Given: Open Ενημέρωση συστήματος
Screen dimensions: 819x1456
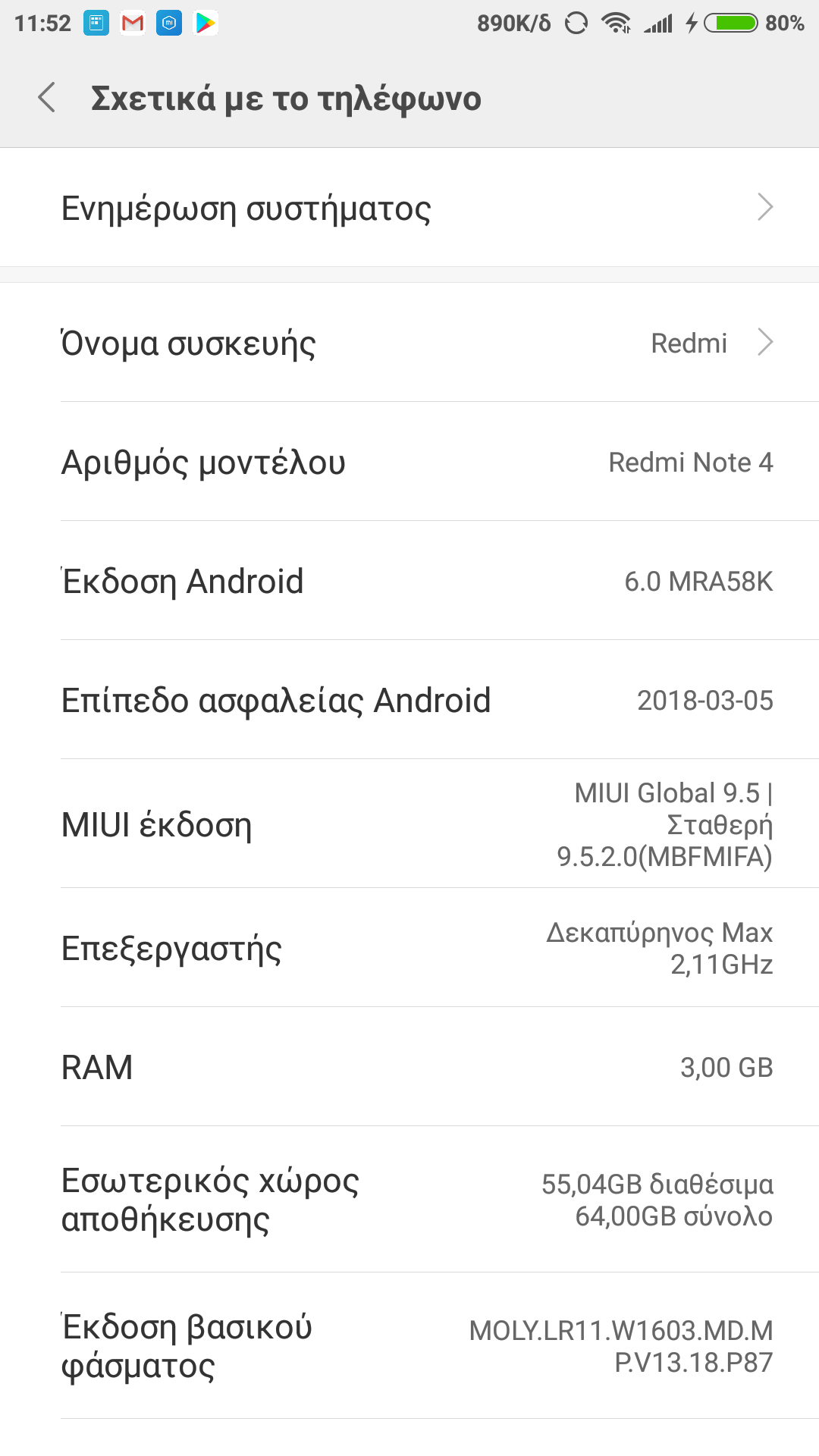Looking at the screenshot, I should coord(409,208).
